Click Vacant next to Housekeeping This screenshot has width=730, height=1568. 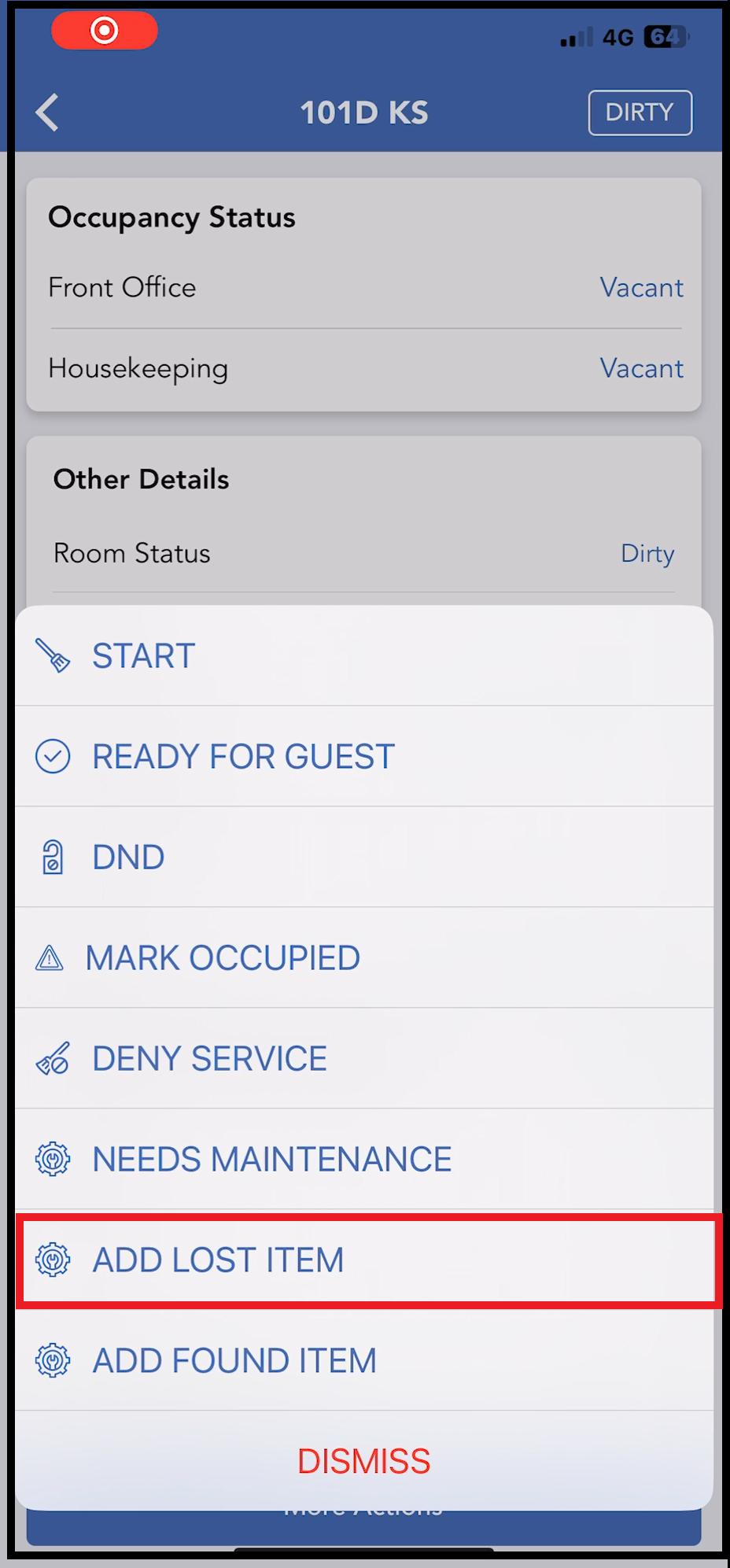[641, 367]
